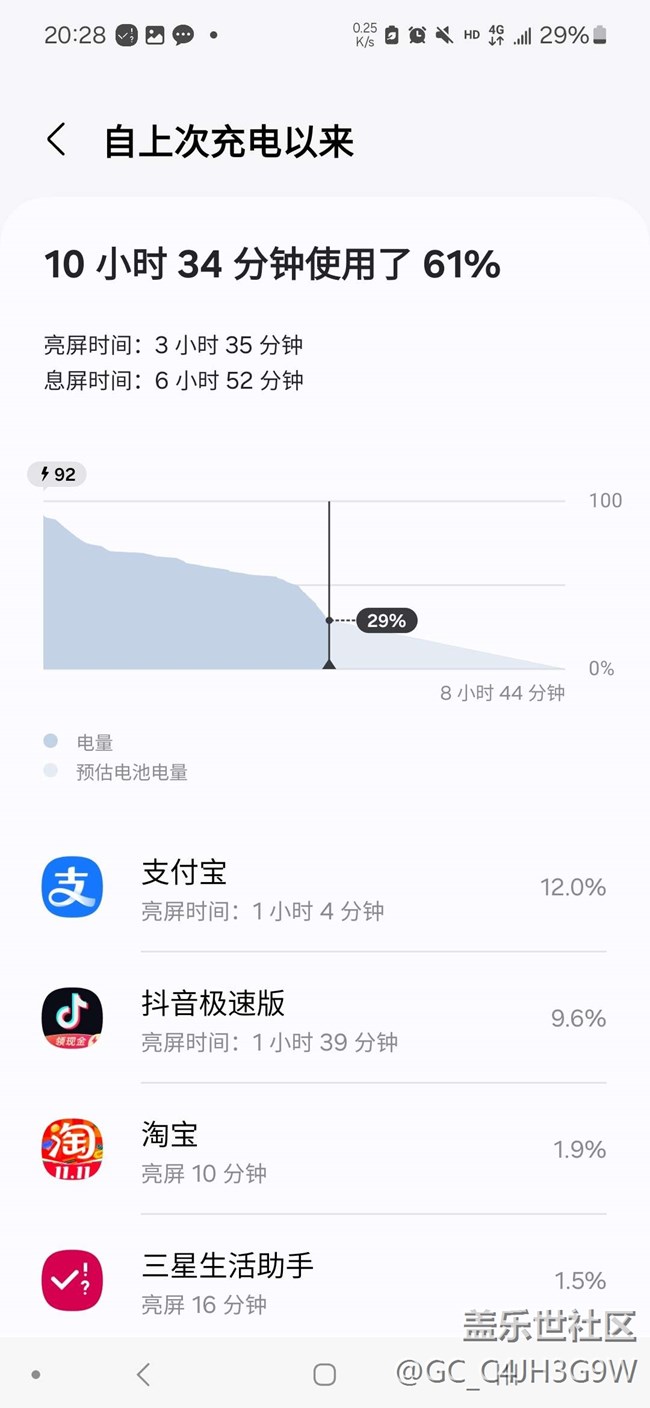Open 支付宝 battery usage details
The height and width of the screenshot is (1408, 650).
tap(325, 887)
